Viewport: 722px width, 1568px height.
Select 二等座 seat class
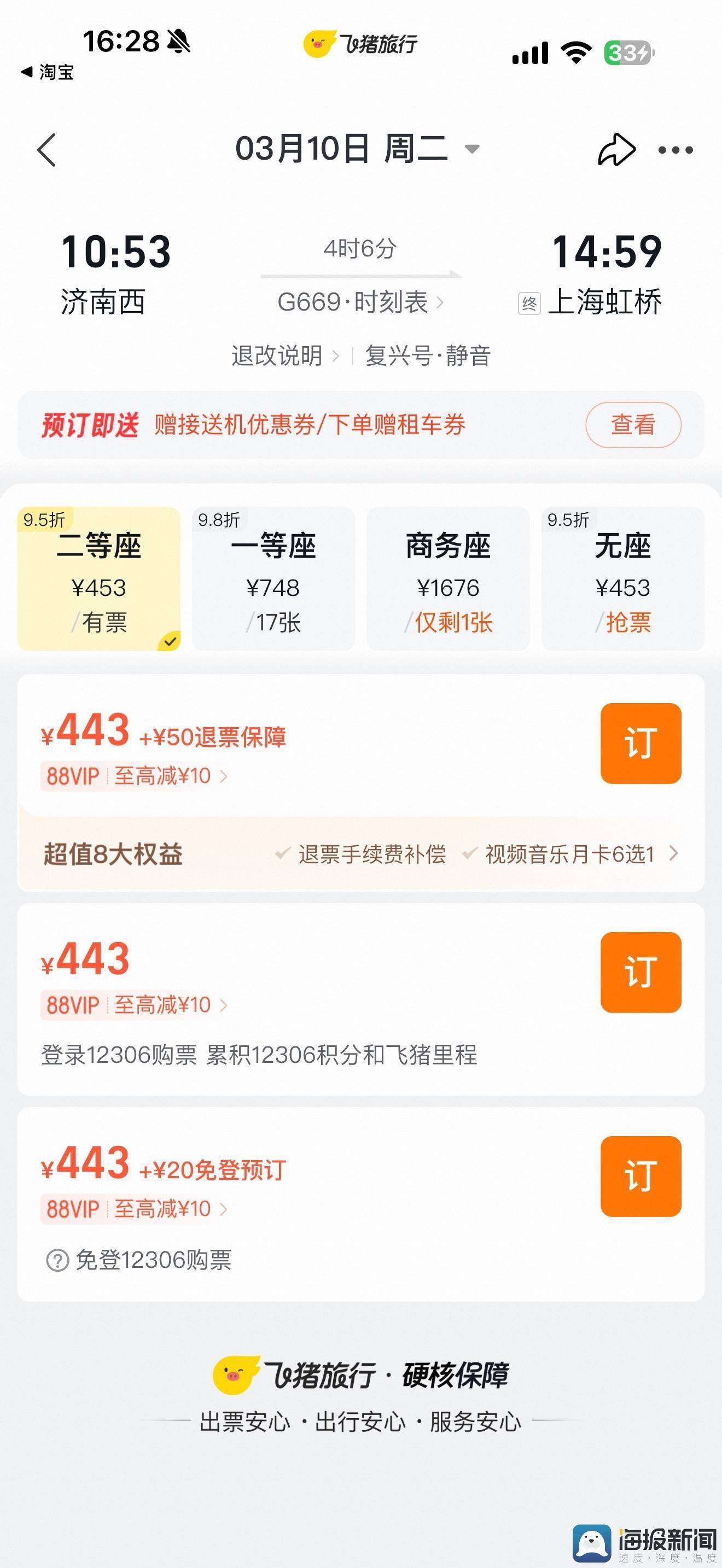(x=98, y=578)
